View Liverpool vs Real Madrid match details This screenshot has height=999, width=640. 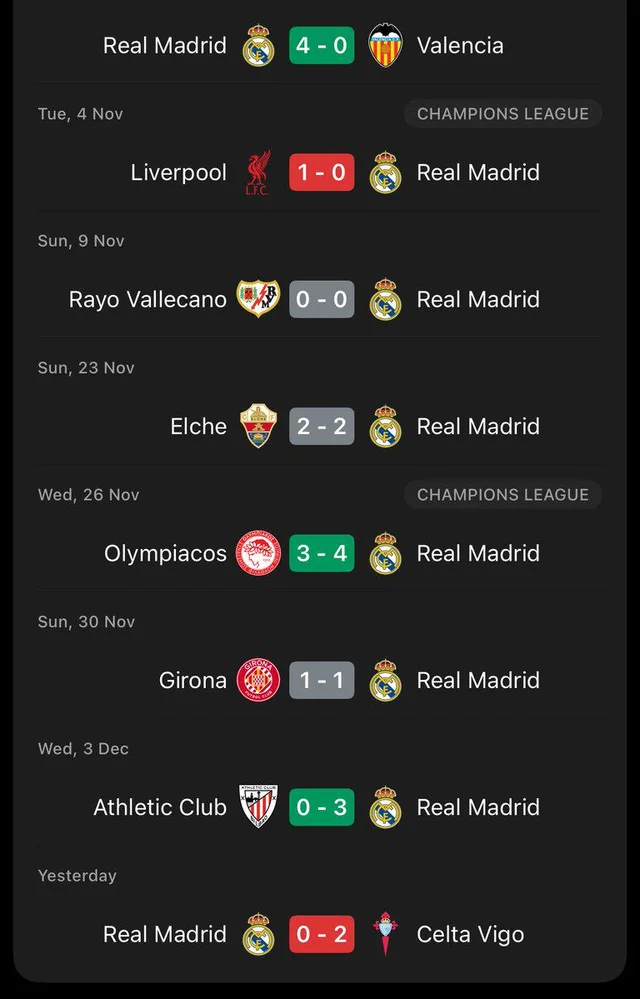coord(322,173)
